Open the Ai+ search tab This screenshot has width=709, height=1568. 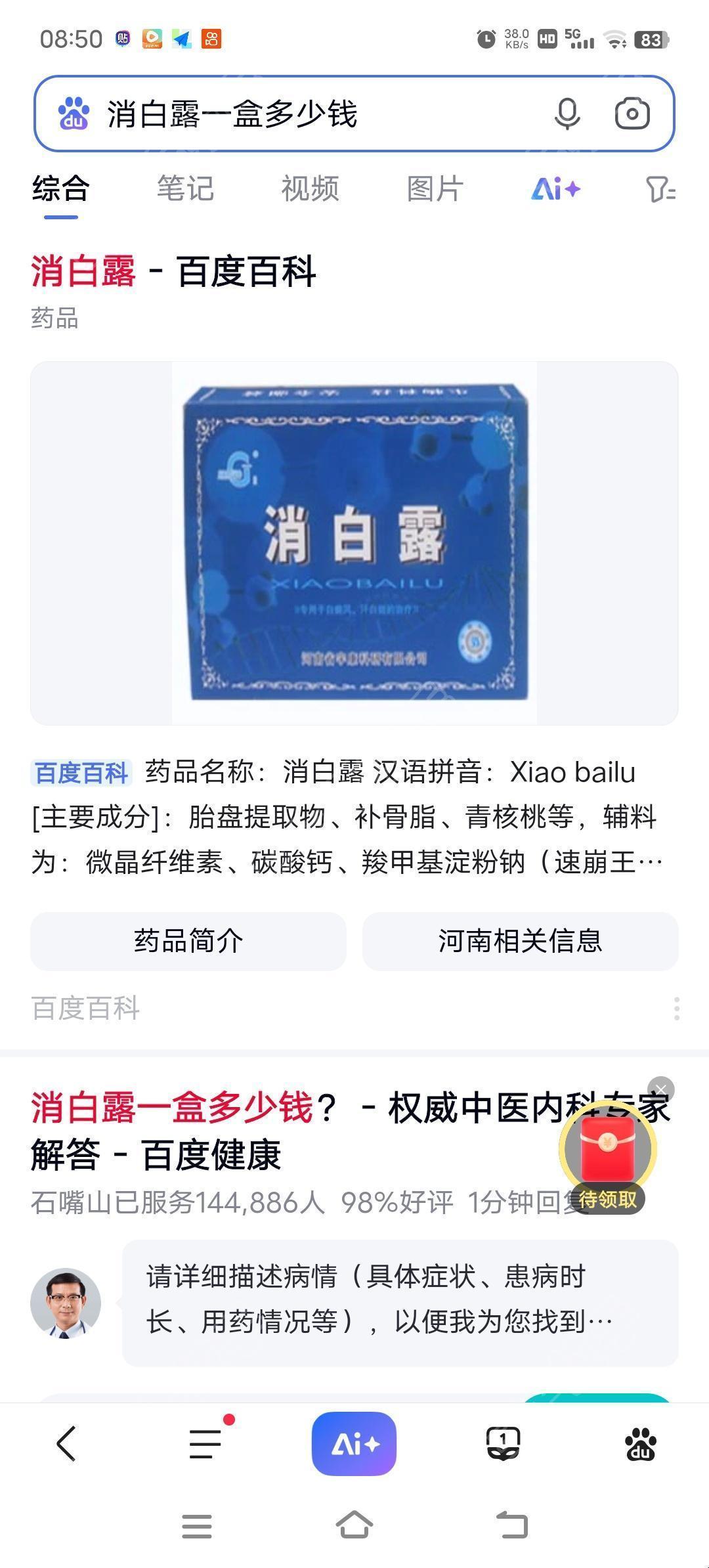(555, 190)
